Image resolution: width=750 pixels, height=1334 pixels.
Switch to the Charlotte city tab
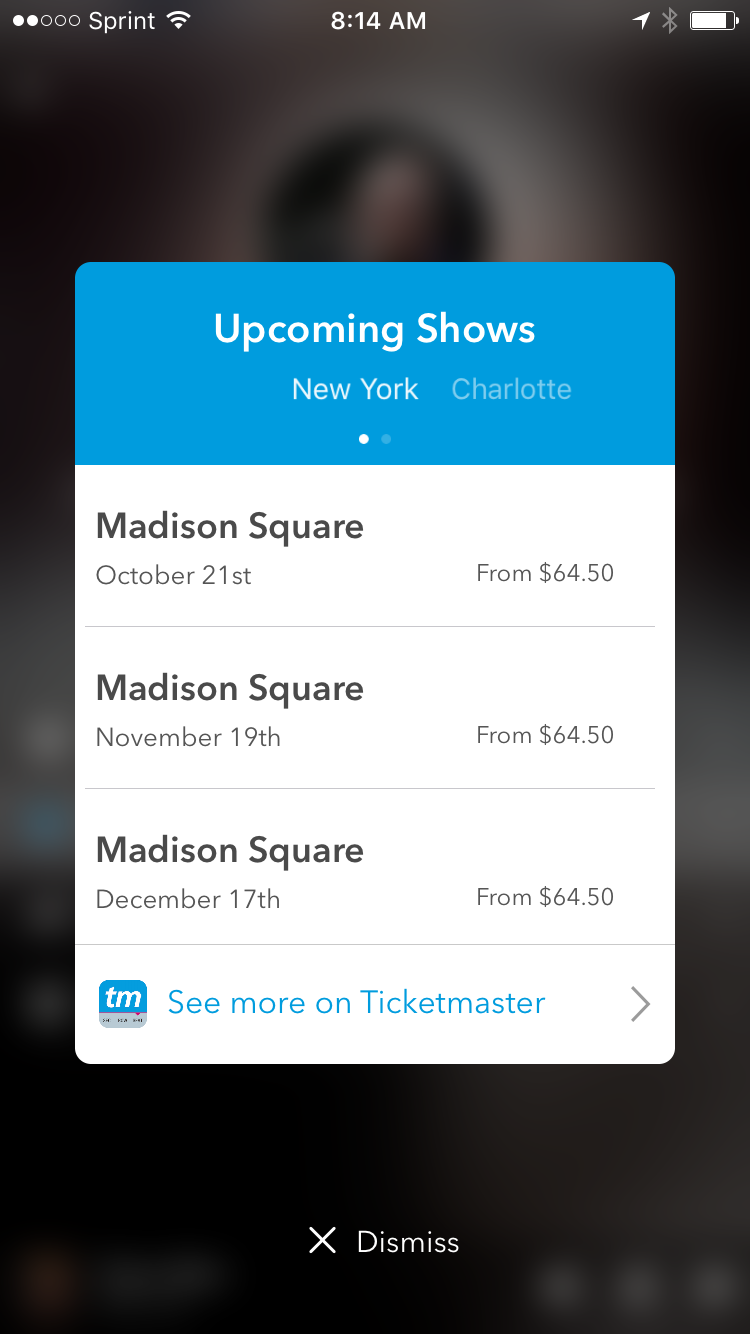point(511,389)
